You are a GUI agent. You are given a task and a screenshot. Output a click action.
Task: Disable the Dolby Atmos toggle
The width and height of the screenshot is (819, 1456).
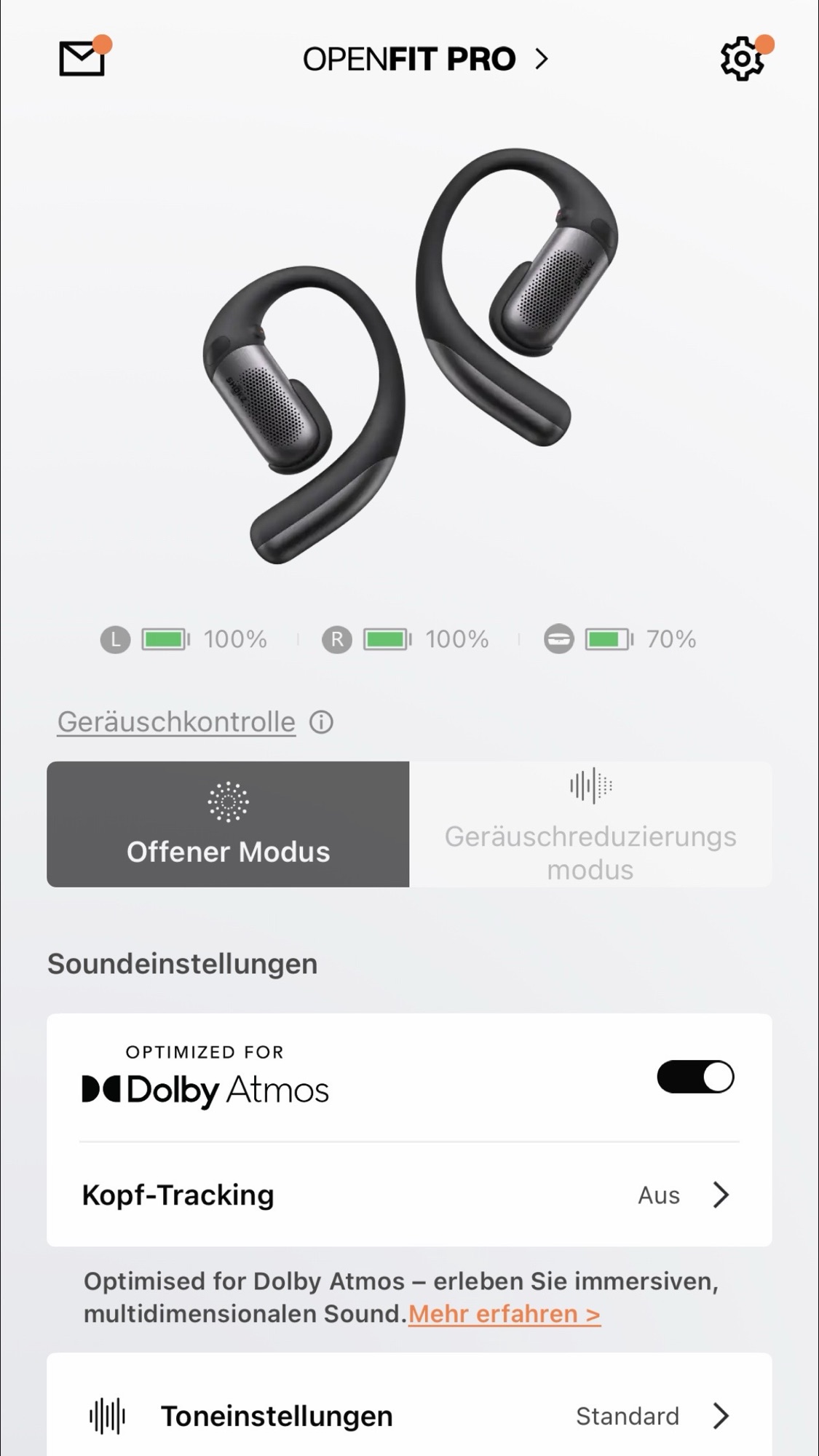[695, 1077]
